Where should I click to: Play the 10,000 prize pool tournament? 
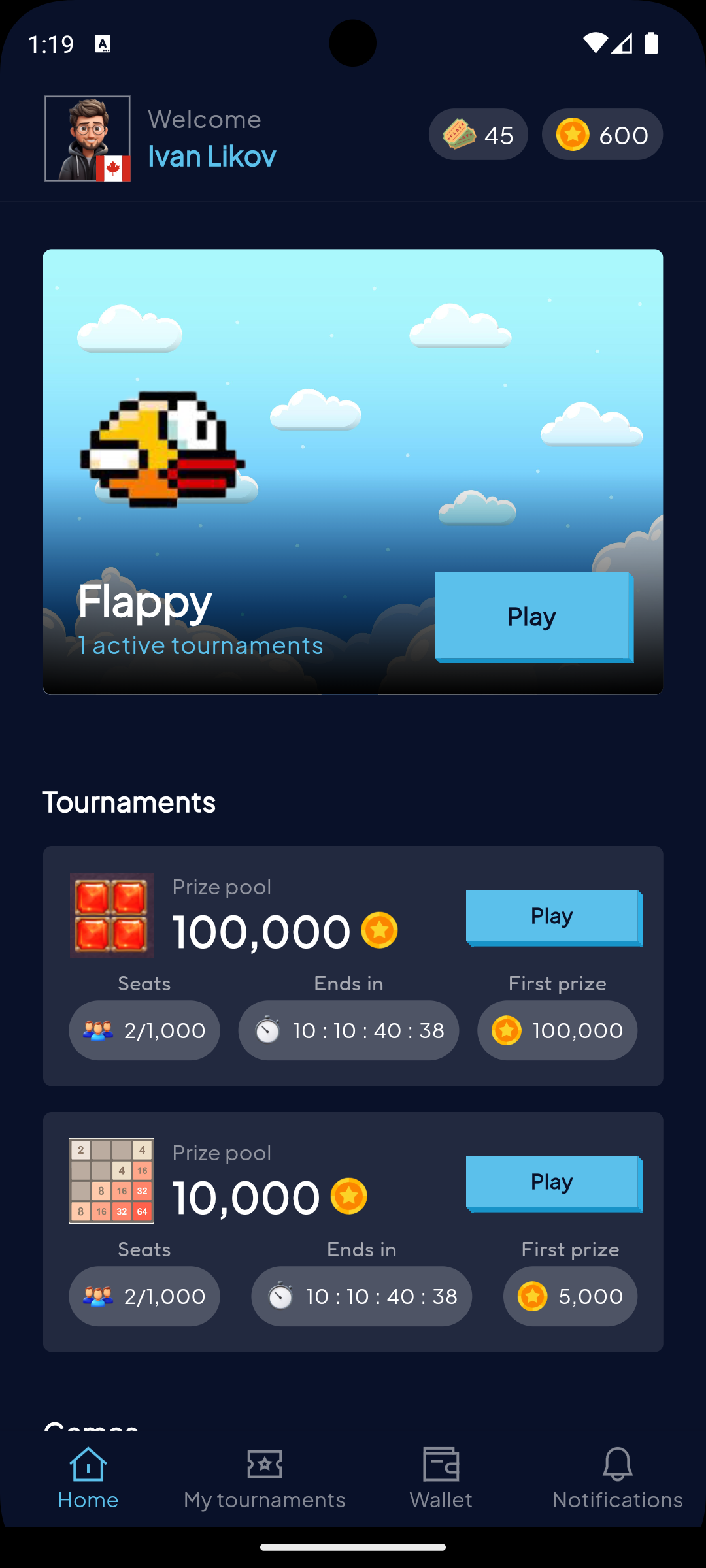(553, 1183)
